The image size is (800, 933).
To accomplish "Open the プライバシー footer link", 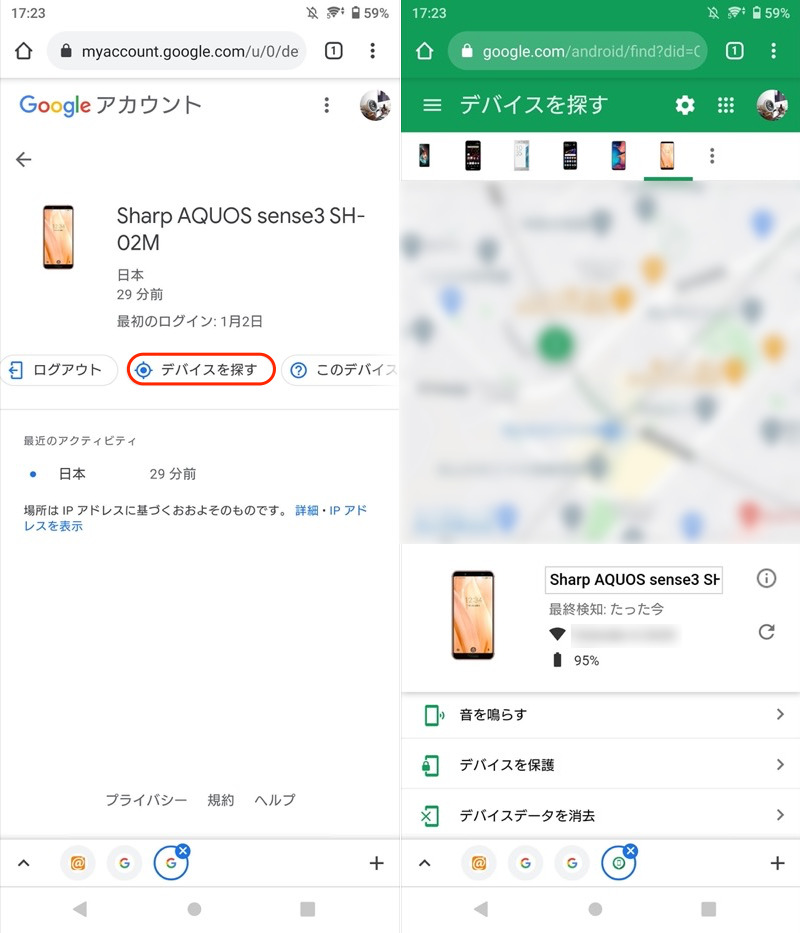I will pos(146,800).
